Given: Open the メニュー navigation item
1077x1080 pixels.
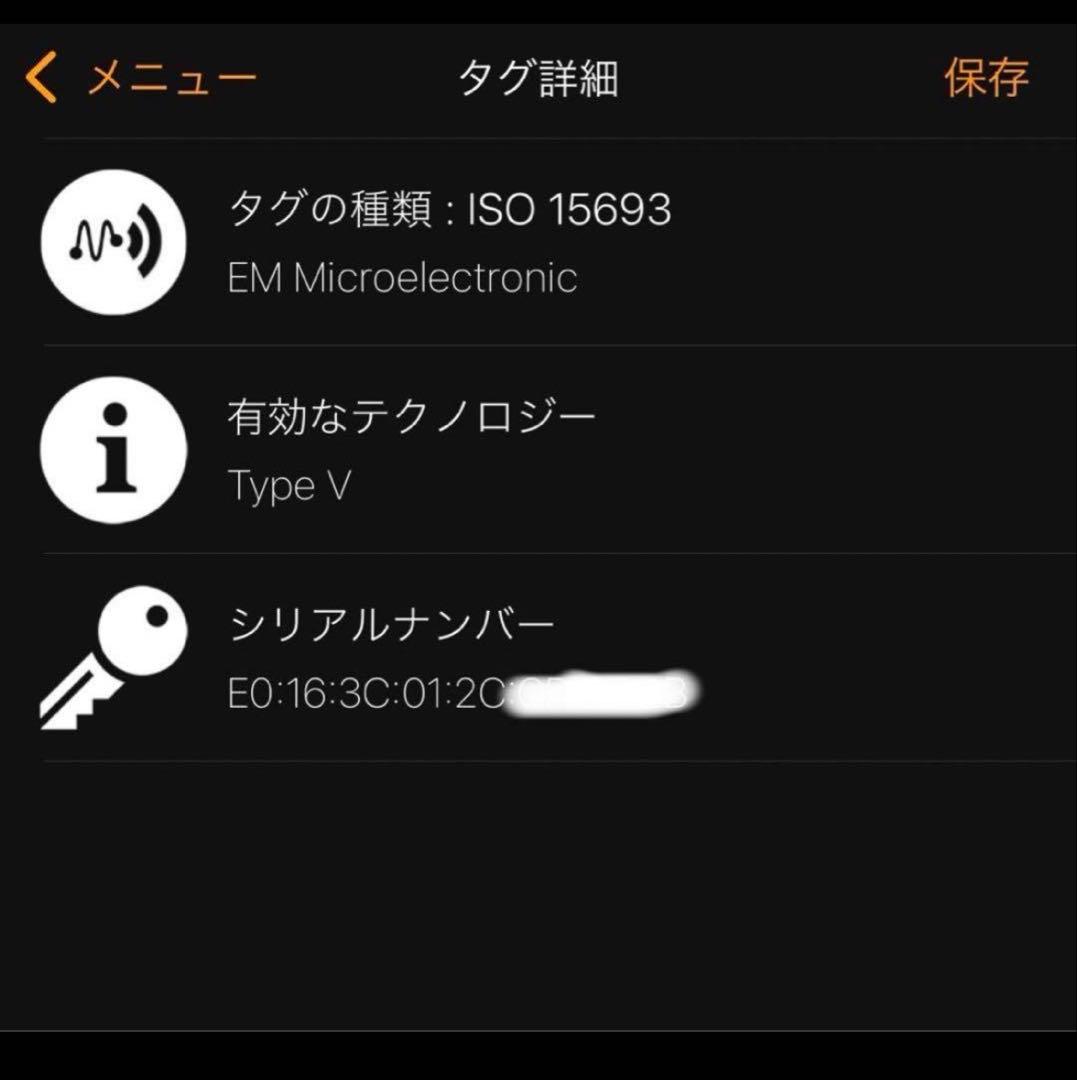Looking at the screenshot, I should [x=170, y=76].
